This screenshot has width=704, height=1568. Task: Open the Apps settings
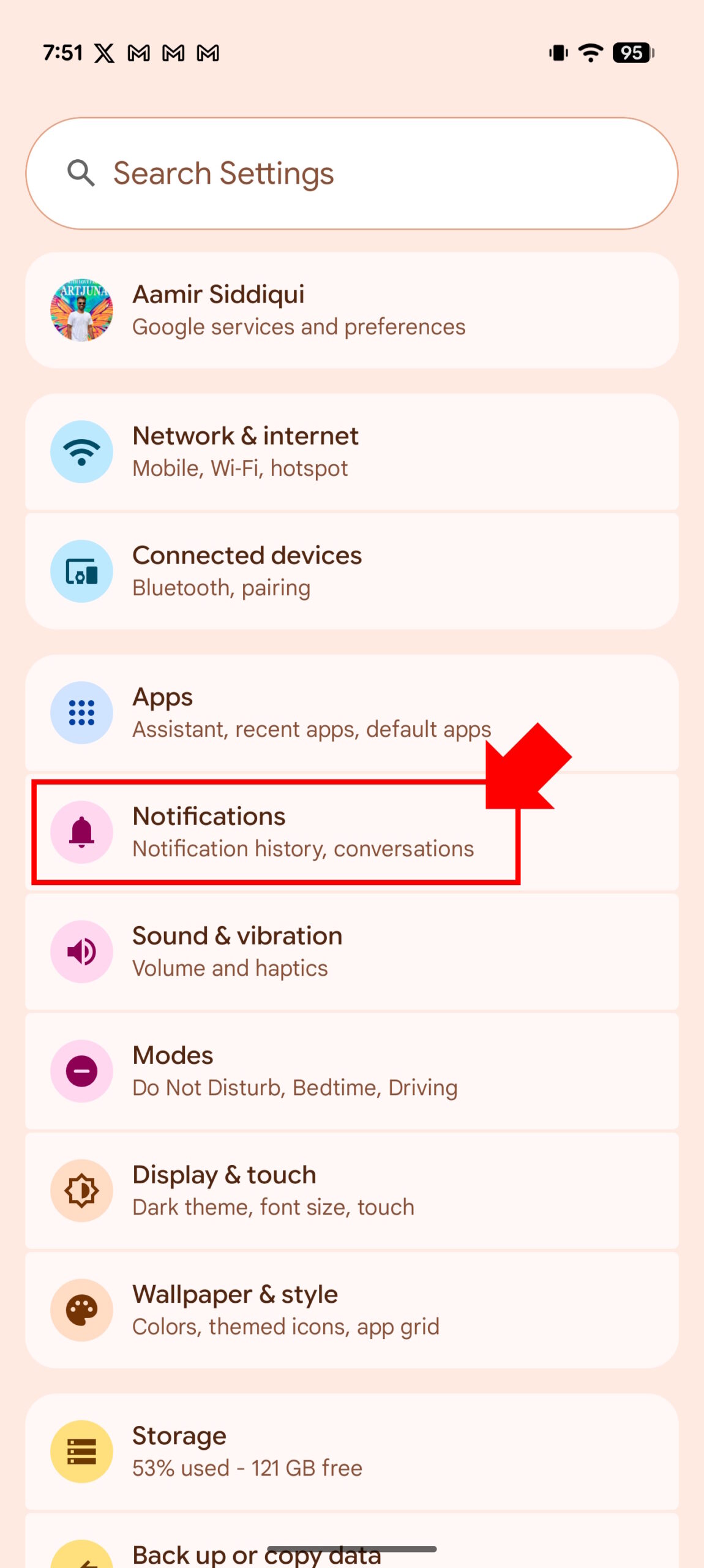(352, 712)
